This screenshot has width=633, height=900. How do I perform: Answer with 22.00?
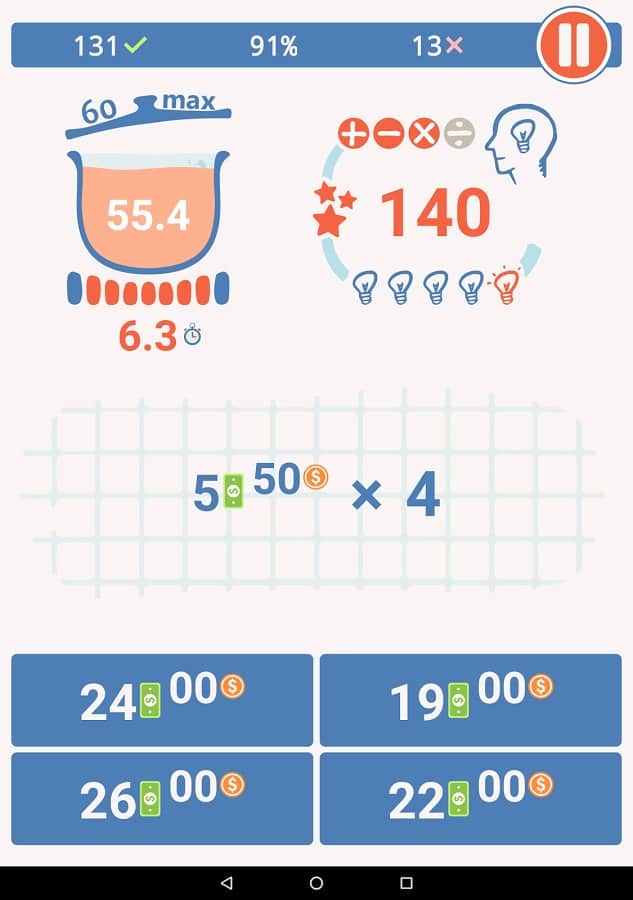coord(470,798)
